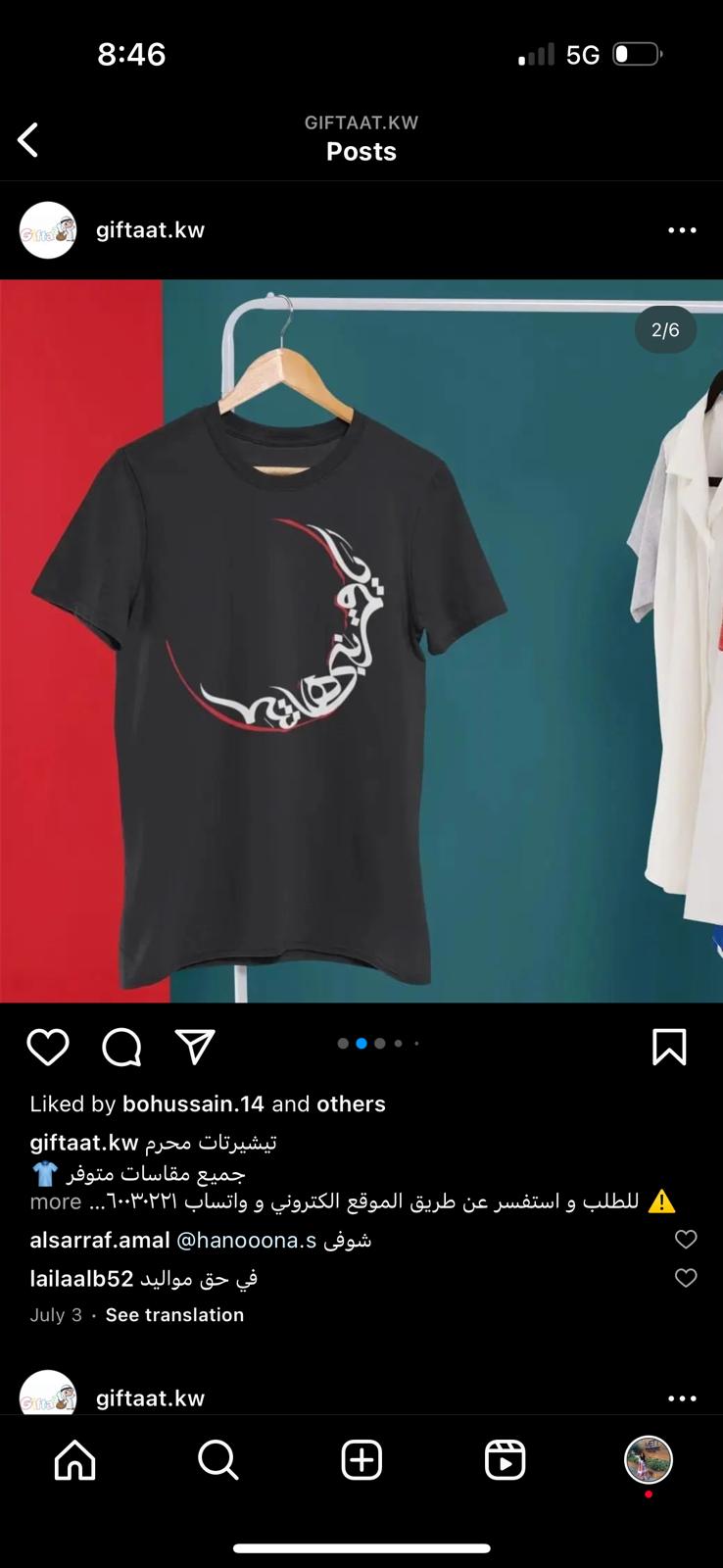Switch to the Search tab
This screenshot has width=723, height=1568.
tap(217, 1460)
